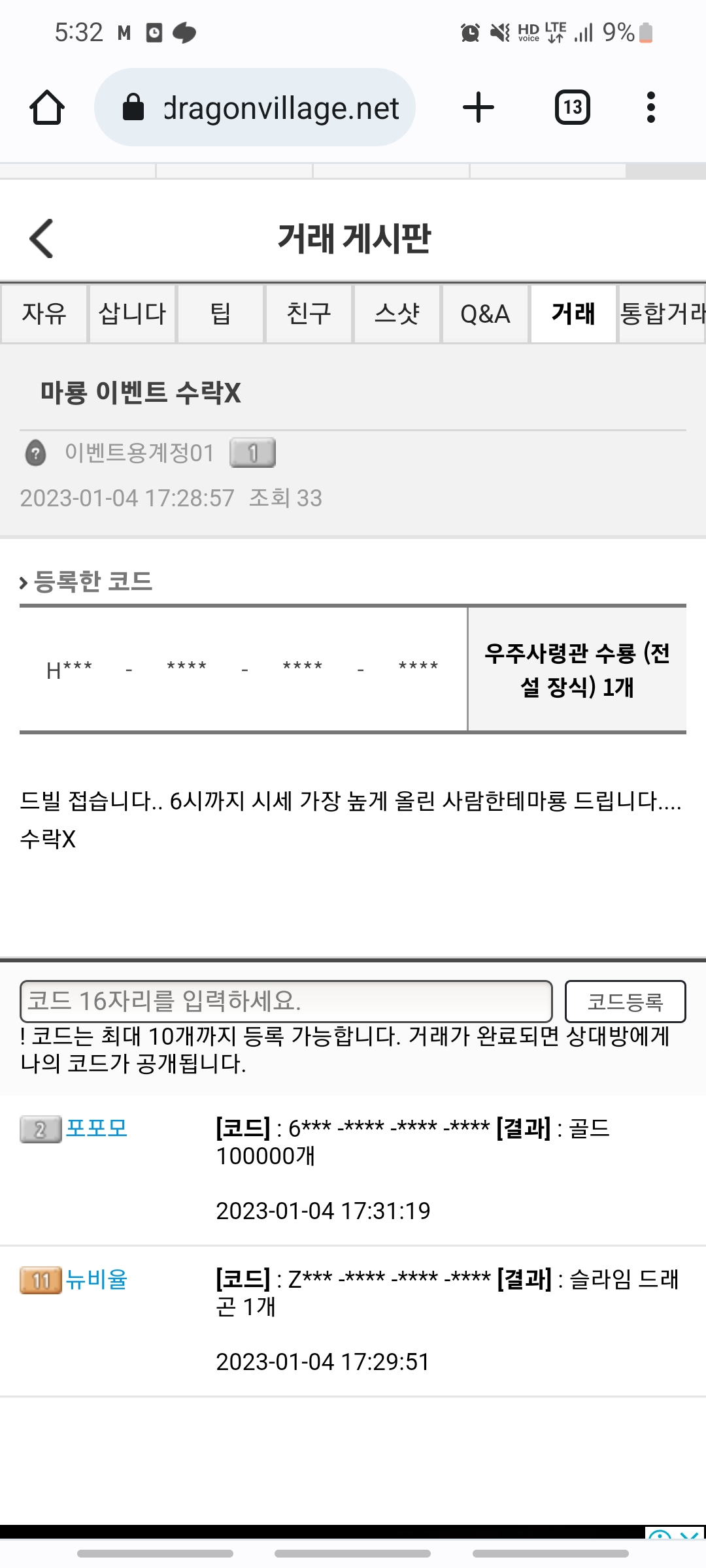
Task: Switch to the 삽니다 tab
Action: tap(132, 314)
